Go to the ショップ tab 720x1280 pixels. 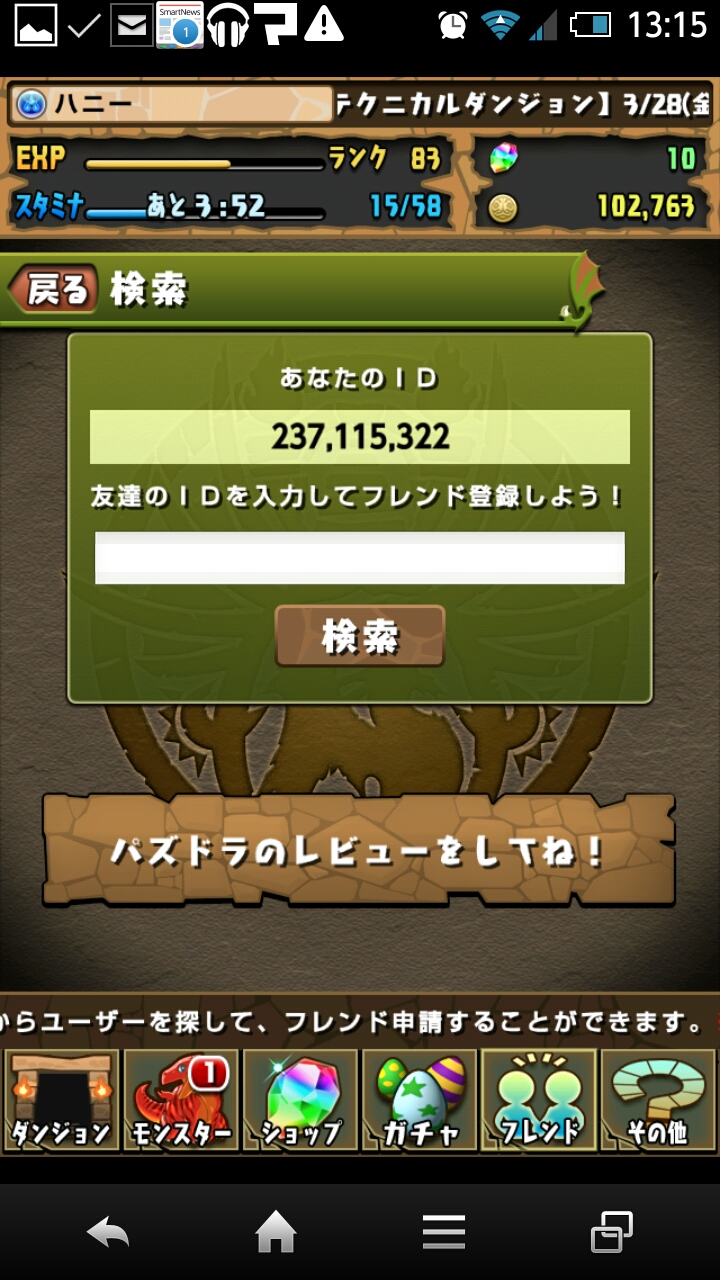(x=301, y=1100)
